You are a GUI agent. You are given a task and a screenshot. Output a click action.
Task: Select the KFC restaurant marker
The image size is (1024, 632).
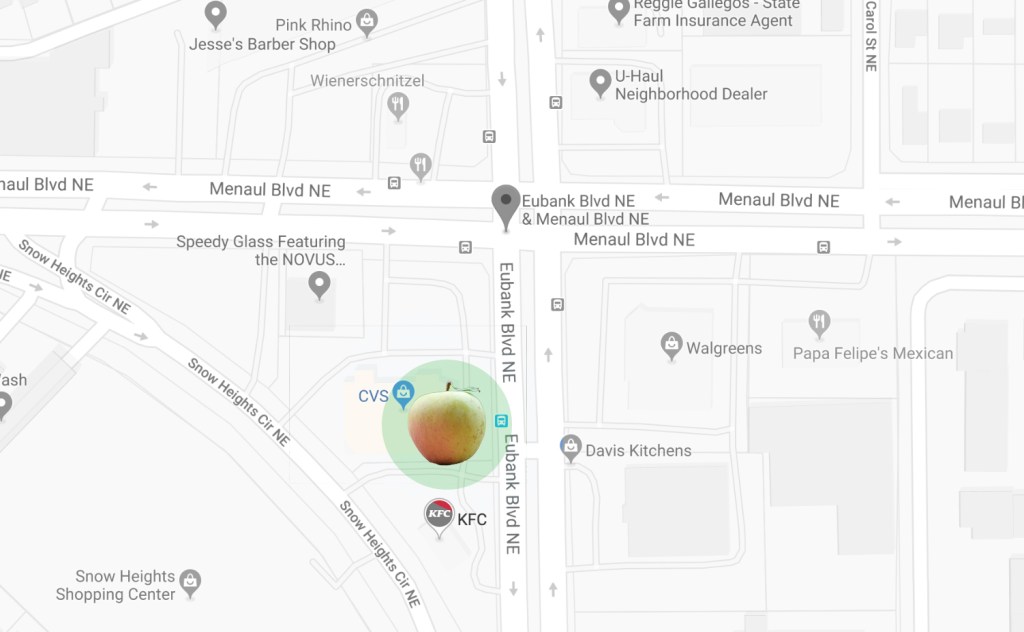(438, 515)
